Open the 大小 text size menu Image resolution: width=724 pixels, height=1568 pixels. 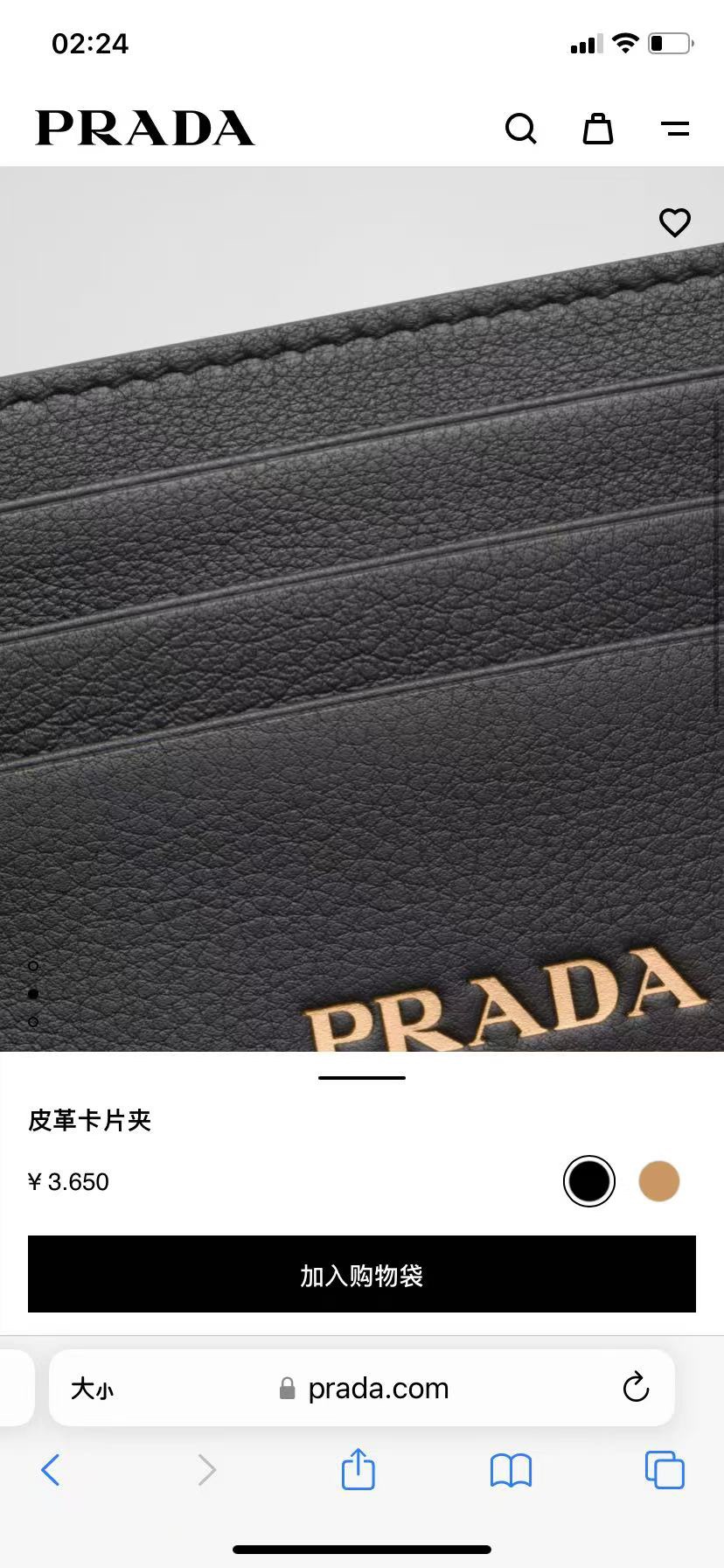[92, 1389]
